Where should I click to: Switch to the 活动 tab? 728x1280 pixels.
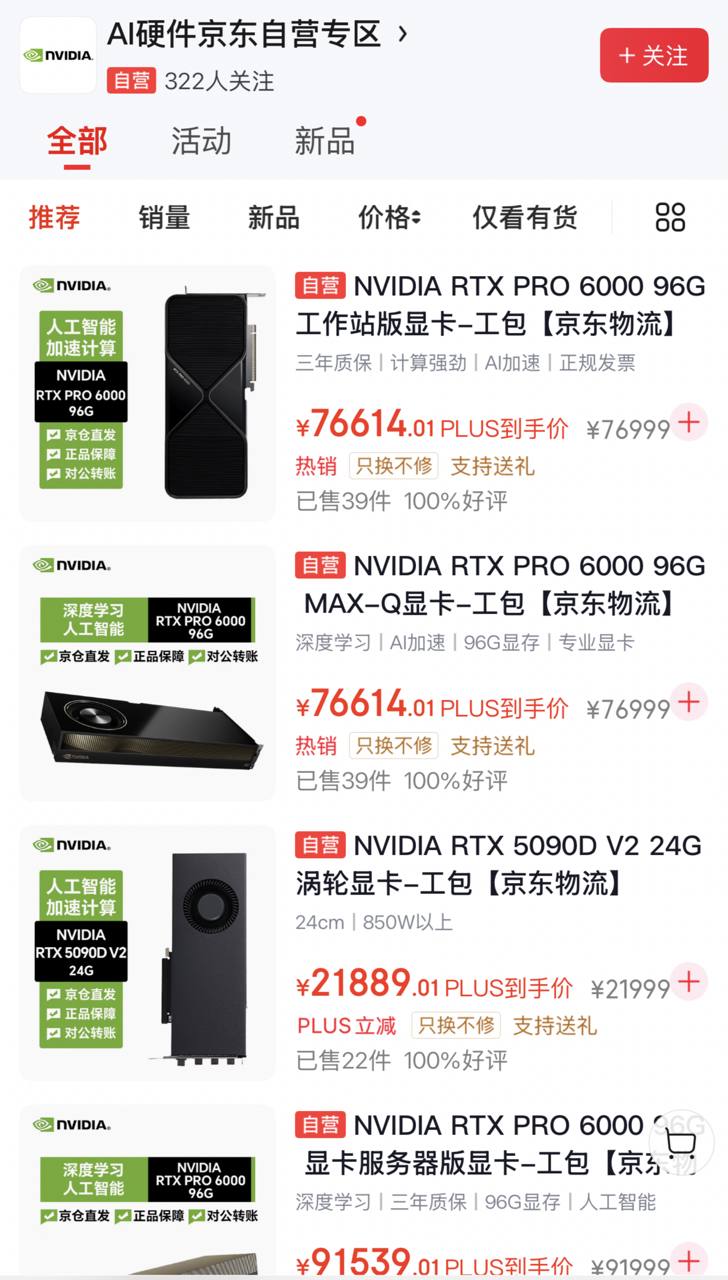(201, 140)
